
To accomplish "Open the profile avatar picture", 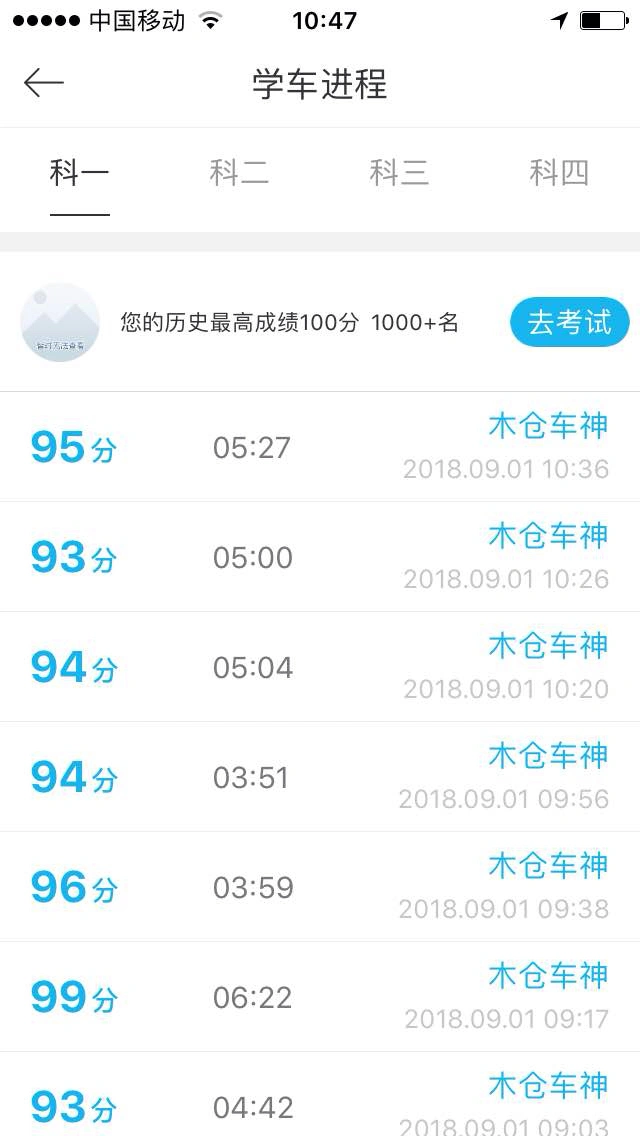I will pyautogui.click(x=60, y=322).
